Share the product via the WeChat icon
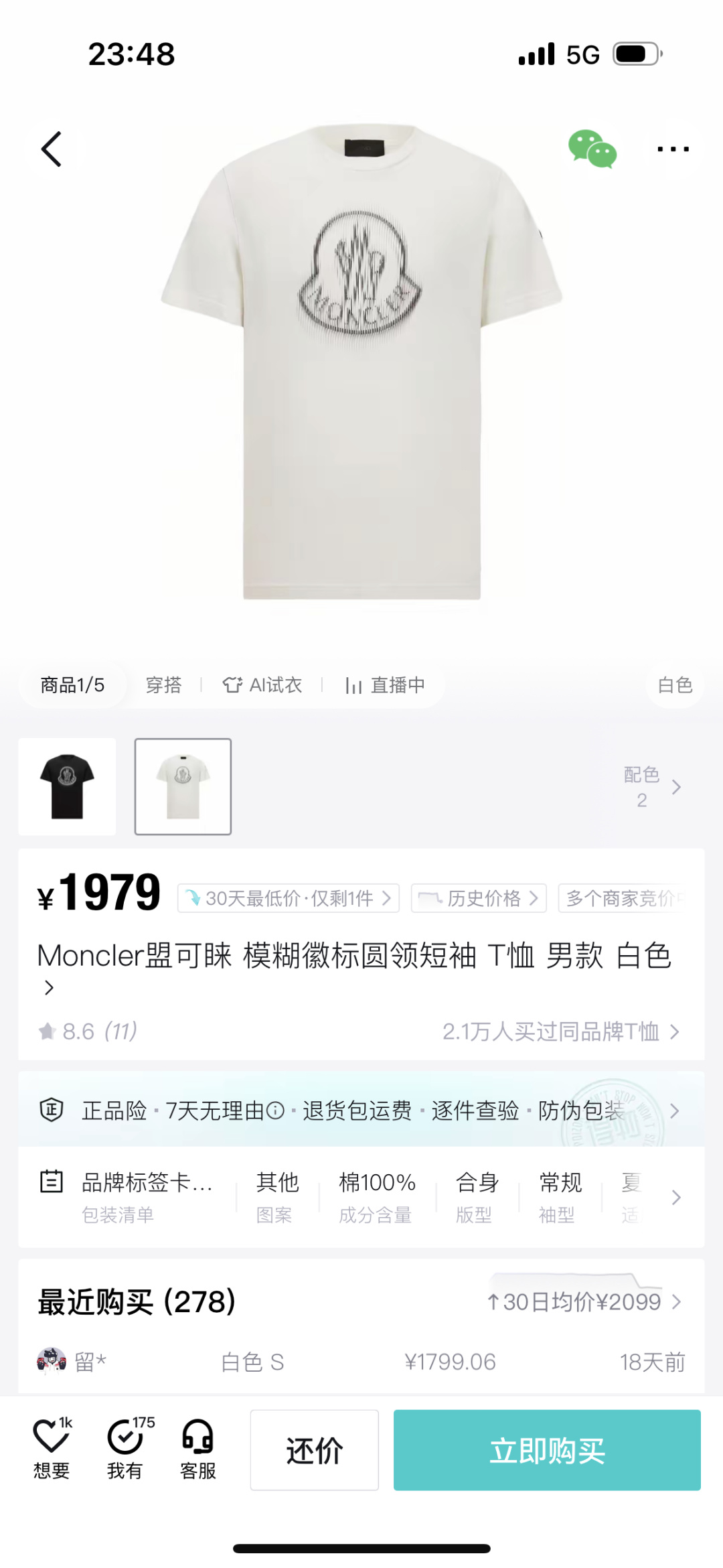Viewport: 723px width, 1568px height. click(592, 149)
